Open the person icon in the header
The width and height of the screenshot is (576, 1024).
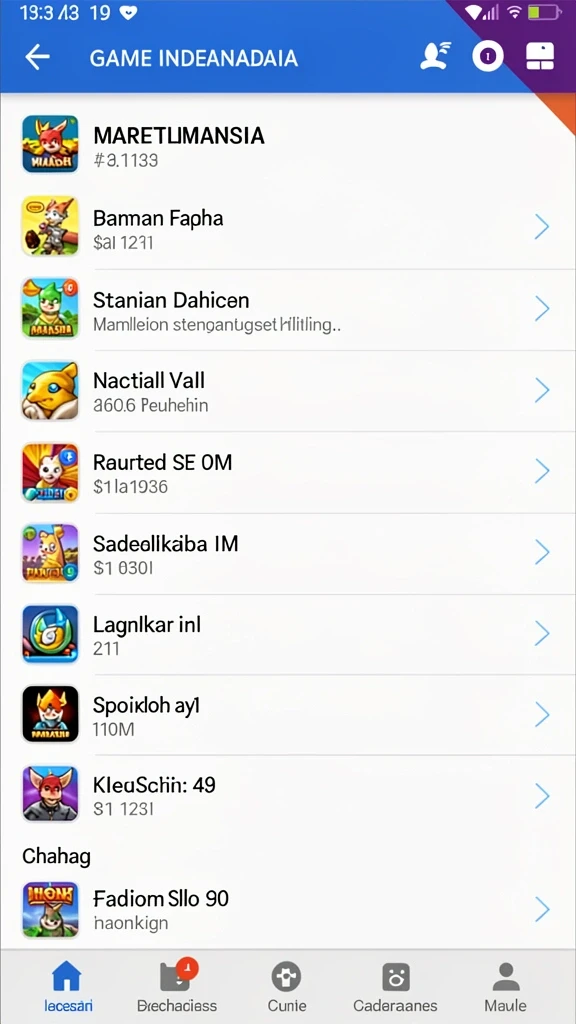pyautogui.click(x=436, y=56)
